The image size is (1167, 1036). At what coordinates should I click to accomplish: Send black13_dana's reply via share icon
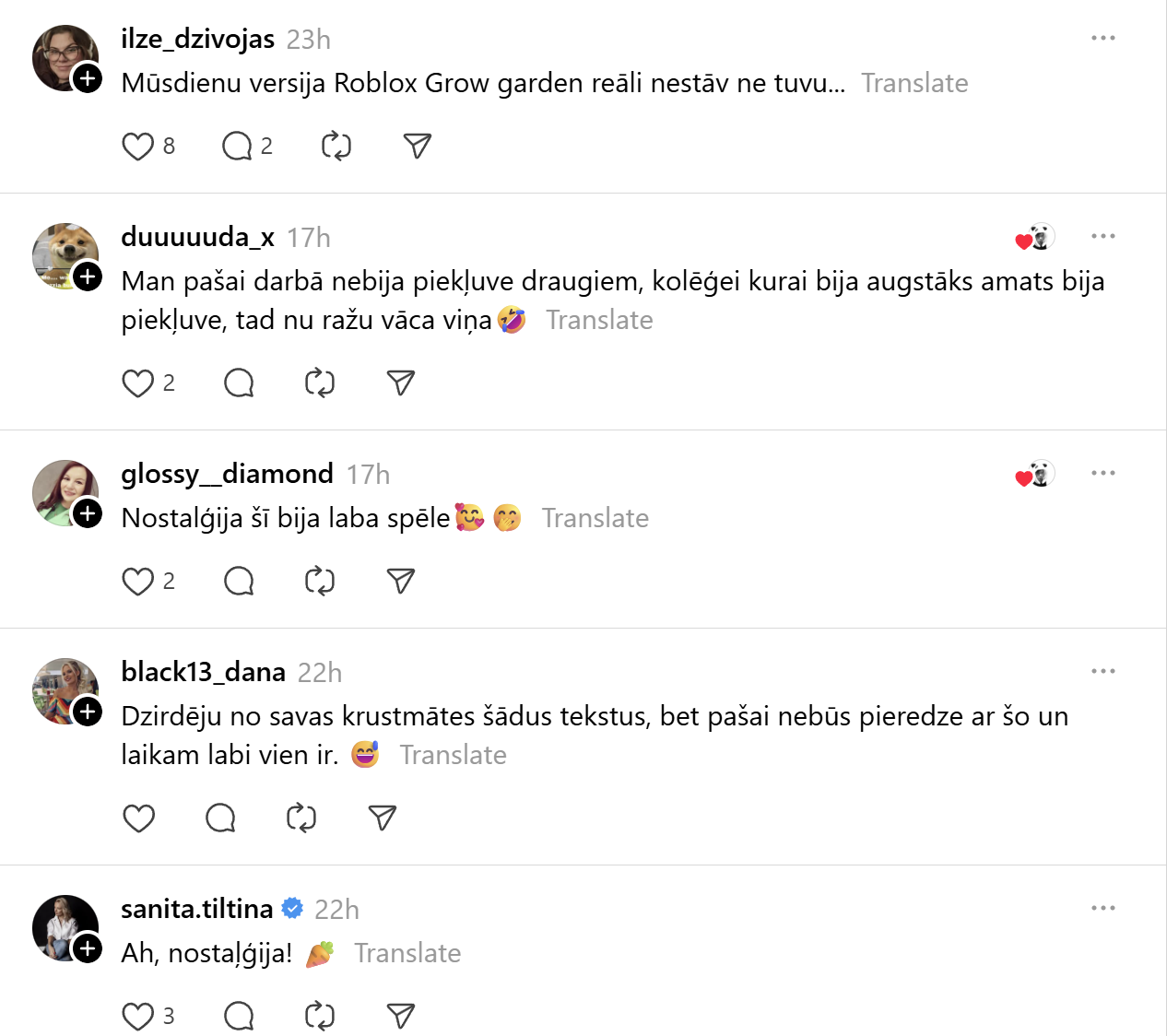(382, 818)
